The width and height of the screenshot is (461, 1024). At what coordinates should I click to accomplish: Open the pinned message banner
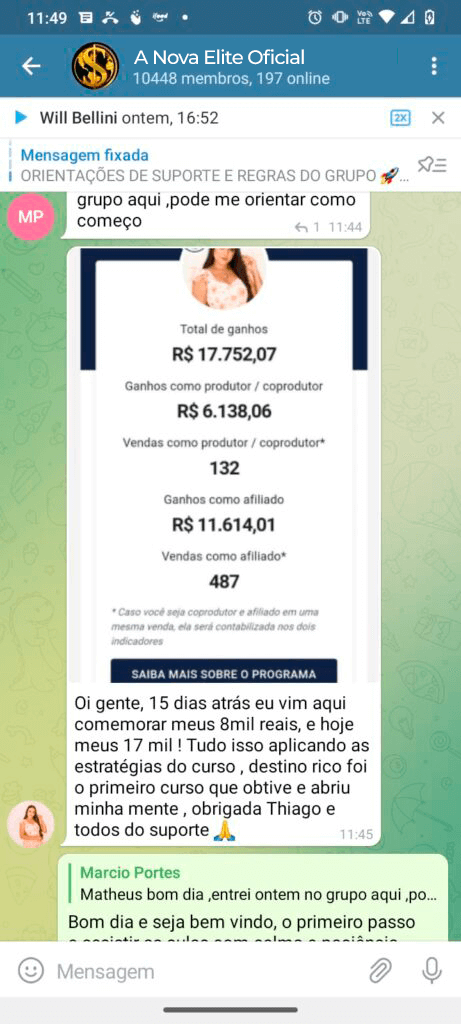(x=215, y=165)
